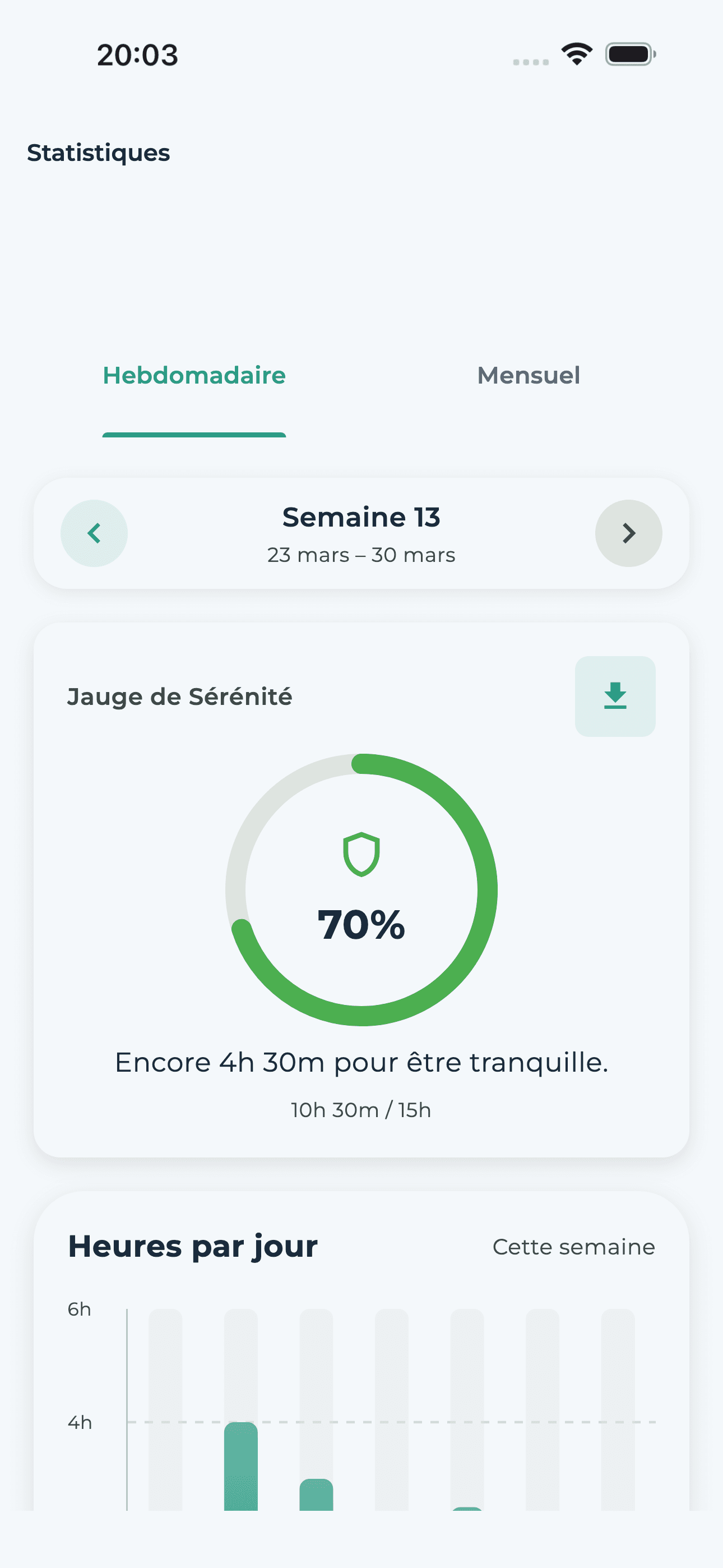Tap the clock showing 20:03

tap(136, 54)
